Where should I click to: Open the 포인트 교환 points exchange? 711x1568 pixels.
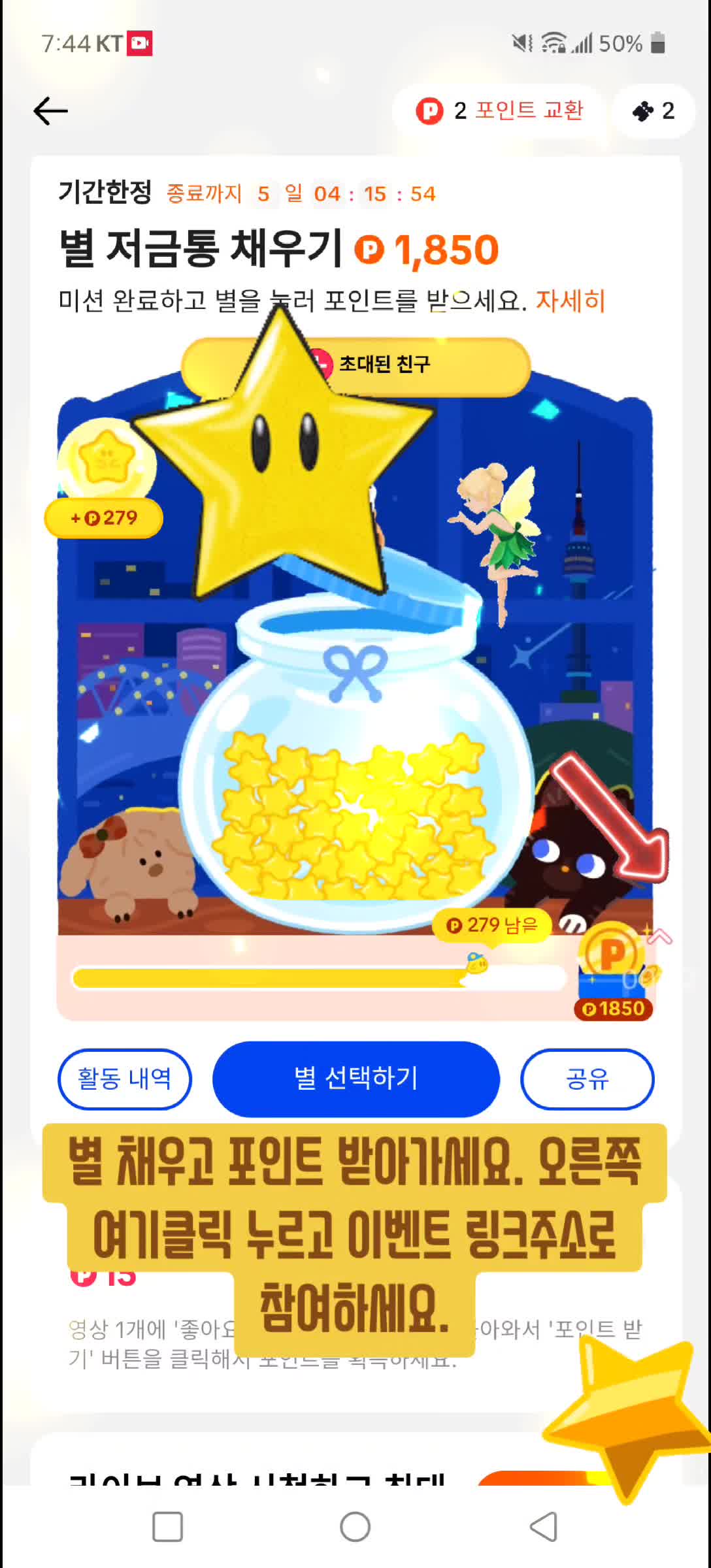(499, 111)
